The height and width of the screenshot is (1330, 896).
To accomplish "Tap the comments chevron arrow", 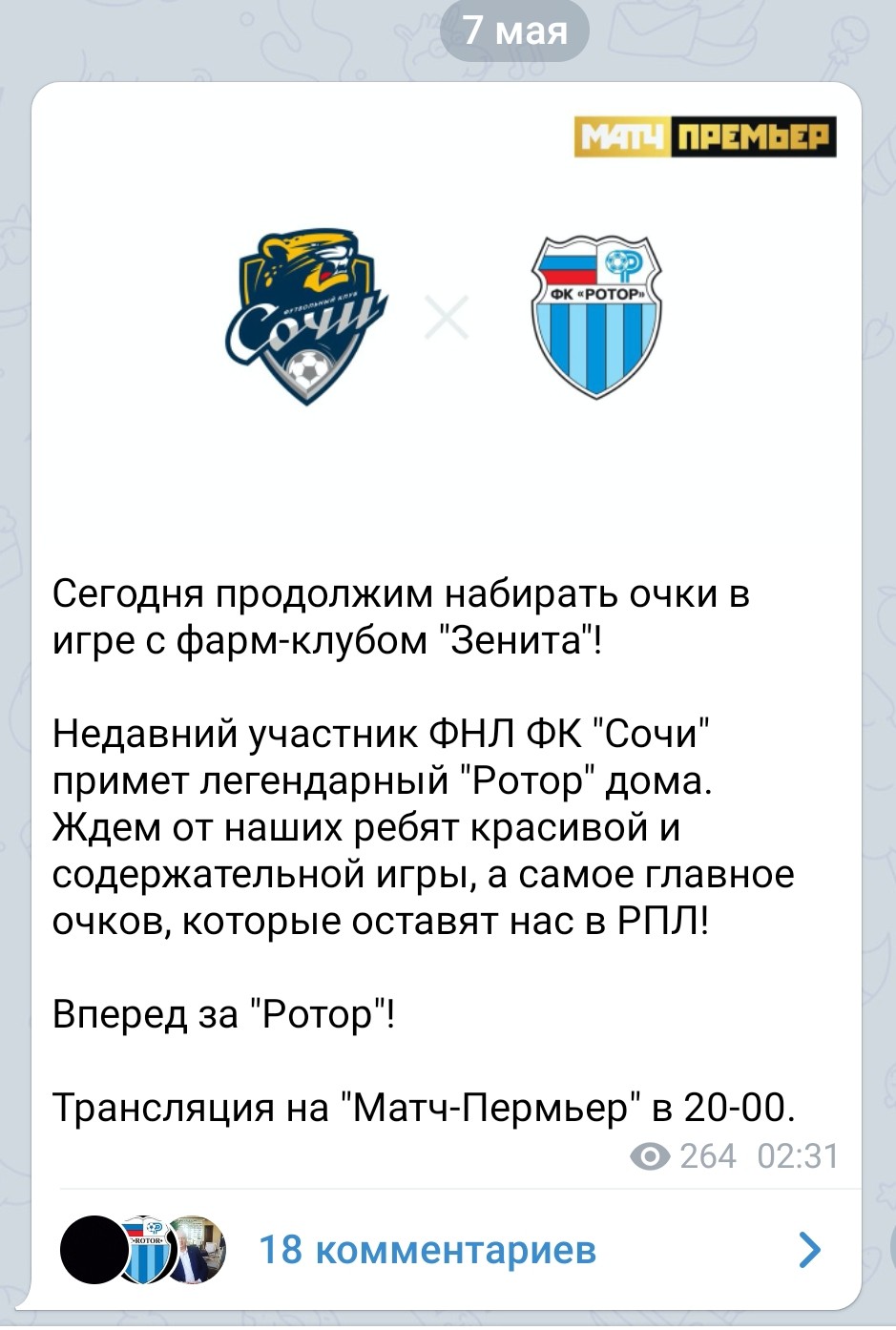I will [809, 1249].
